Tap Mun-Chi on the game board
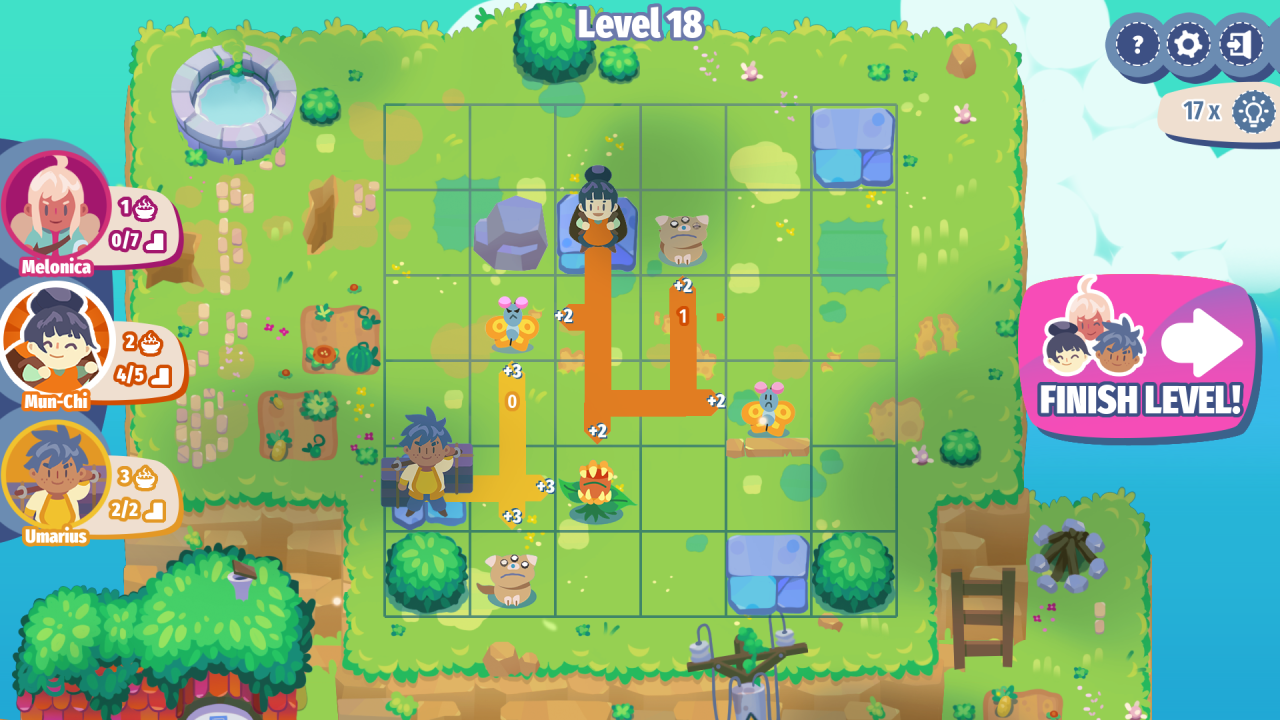This screenshot has height=720, width=1280. (597, 210)
